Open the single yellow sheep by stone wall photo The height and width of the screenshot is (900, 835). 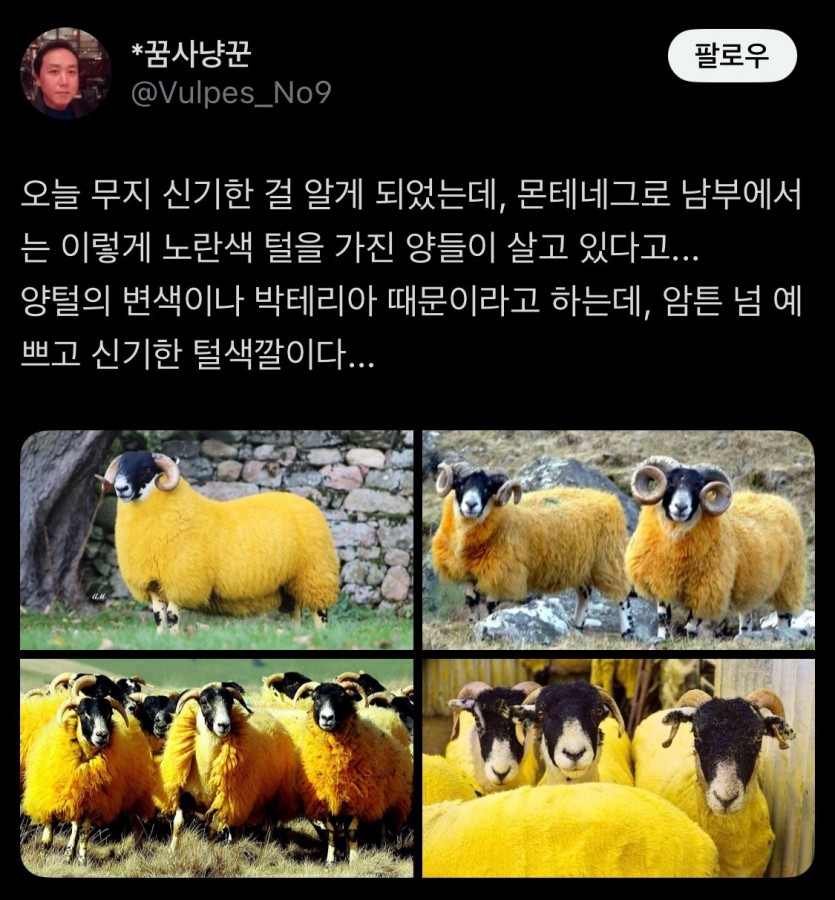coord(217,540)
